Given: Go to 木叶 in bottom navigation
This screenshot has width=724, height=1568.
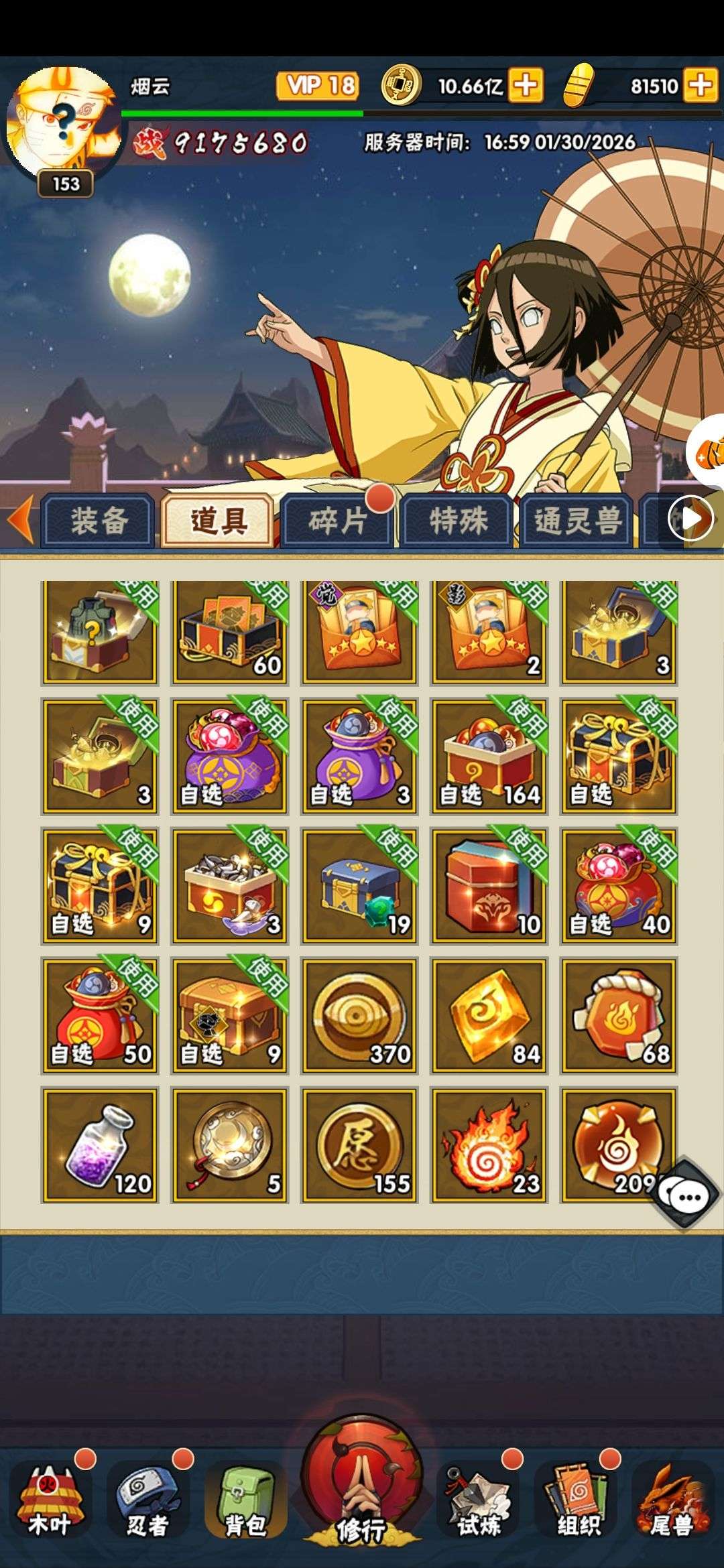Looking at the screenshot, I should click(x=50, y=1501).
